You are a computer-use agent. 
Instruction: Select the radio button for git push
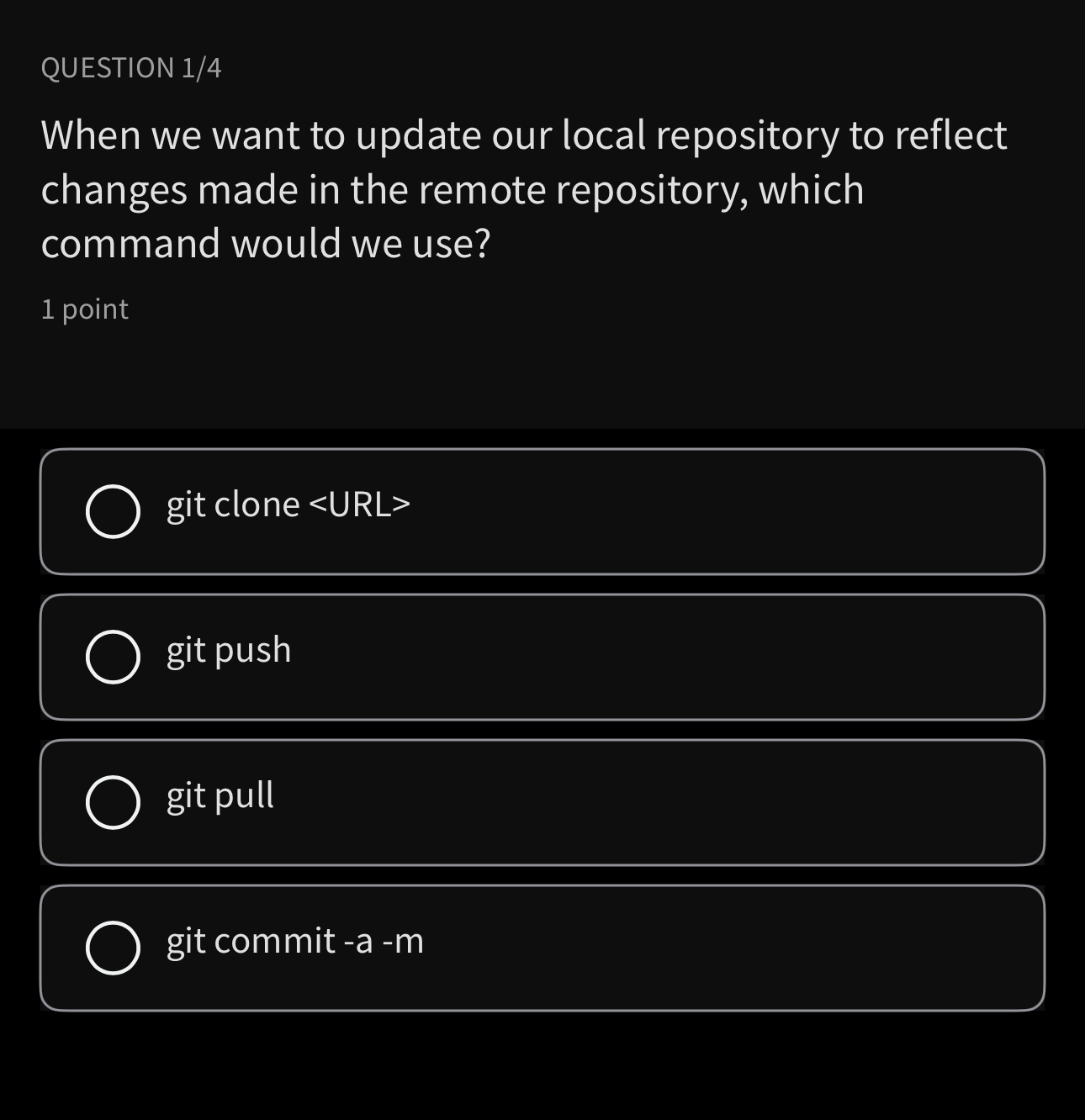[x=112, y=657]
